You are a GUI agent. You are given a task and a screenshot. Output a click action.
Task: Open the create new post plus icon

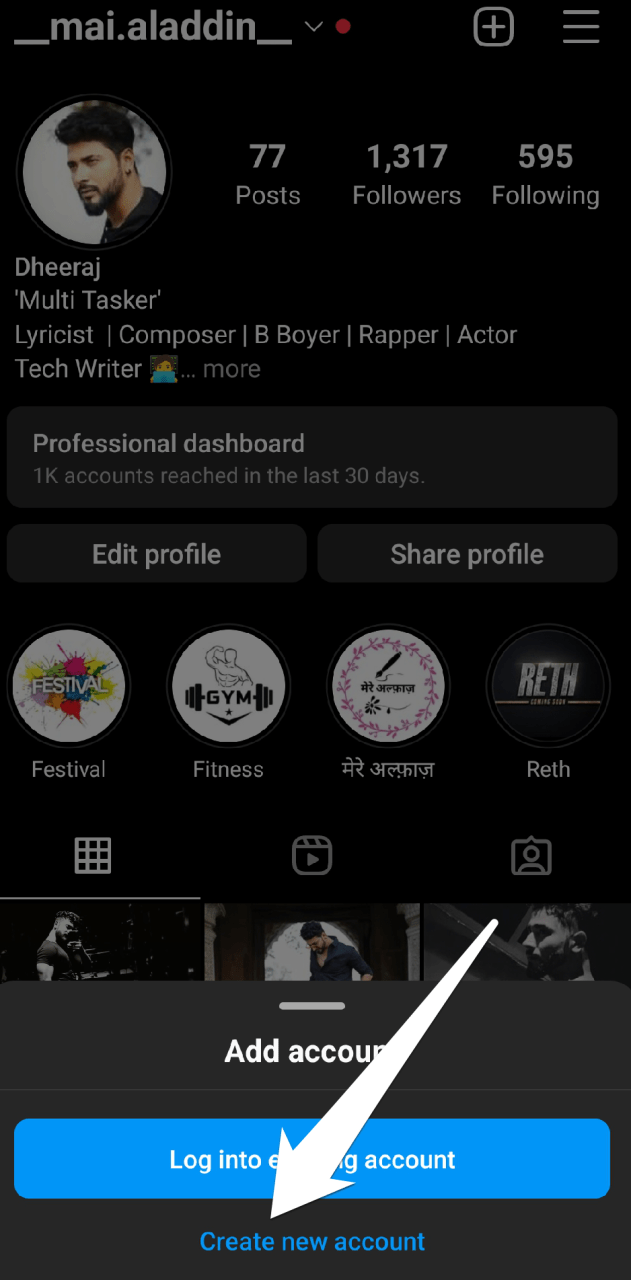click(493, 27)
